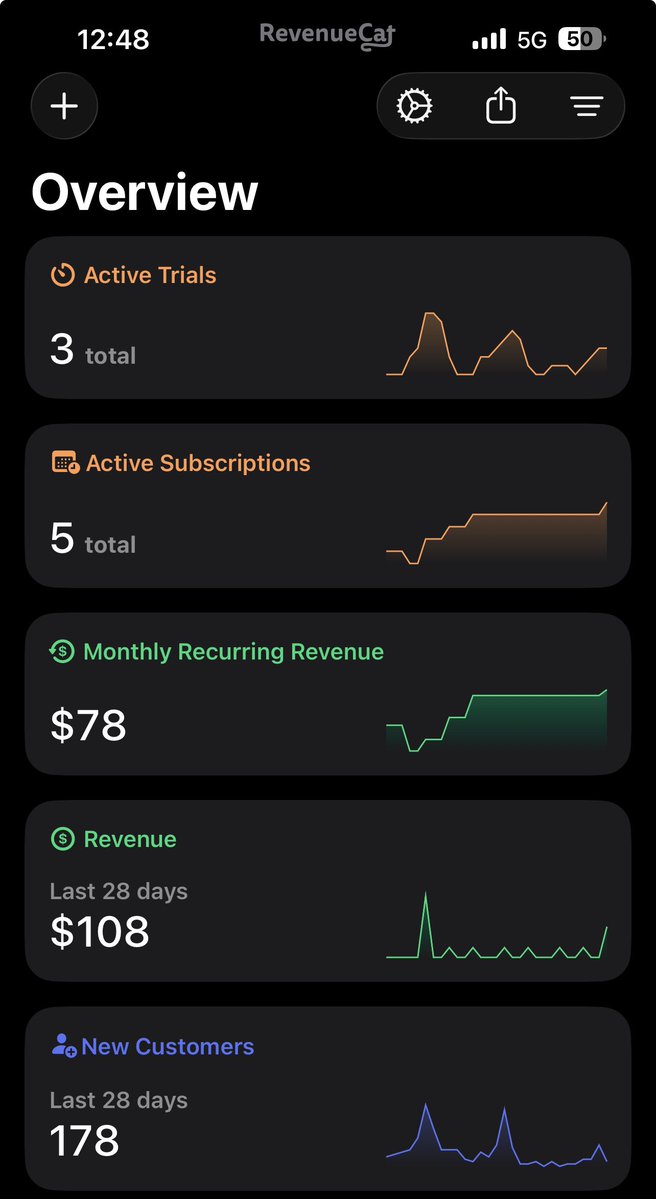656x1199 pixels.
Task: Open the filter lines menu
Action: point(586,106)
